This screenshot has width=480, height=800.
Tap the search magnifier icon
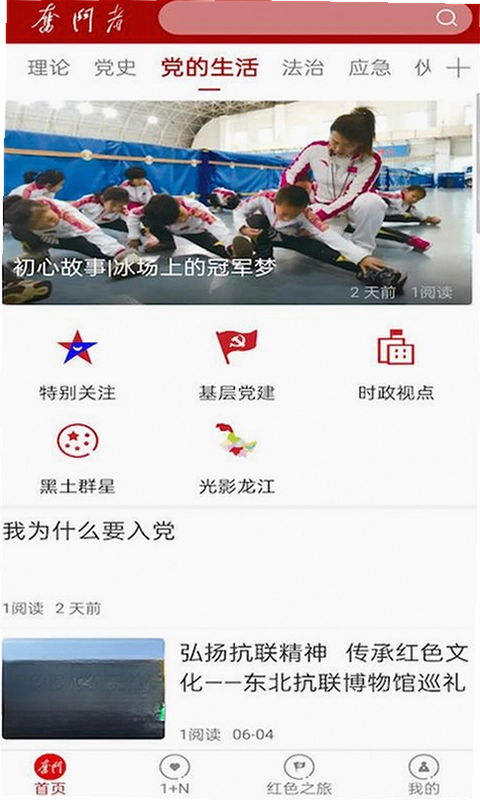click(x=446, y=18)
